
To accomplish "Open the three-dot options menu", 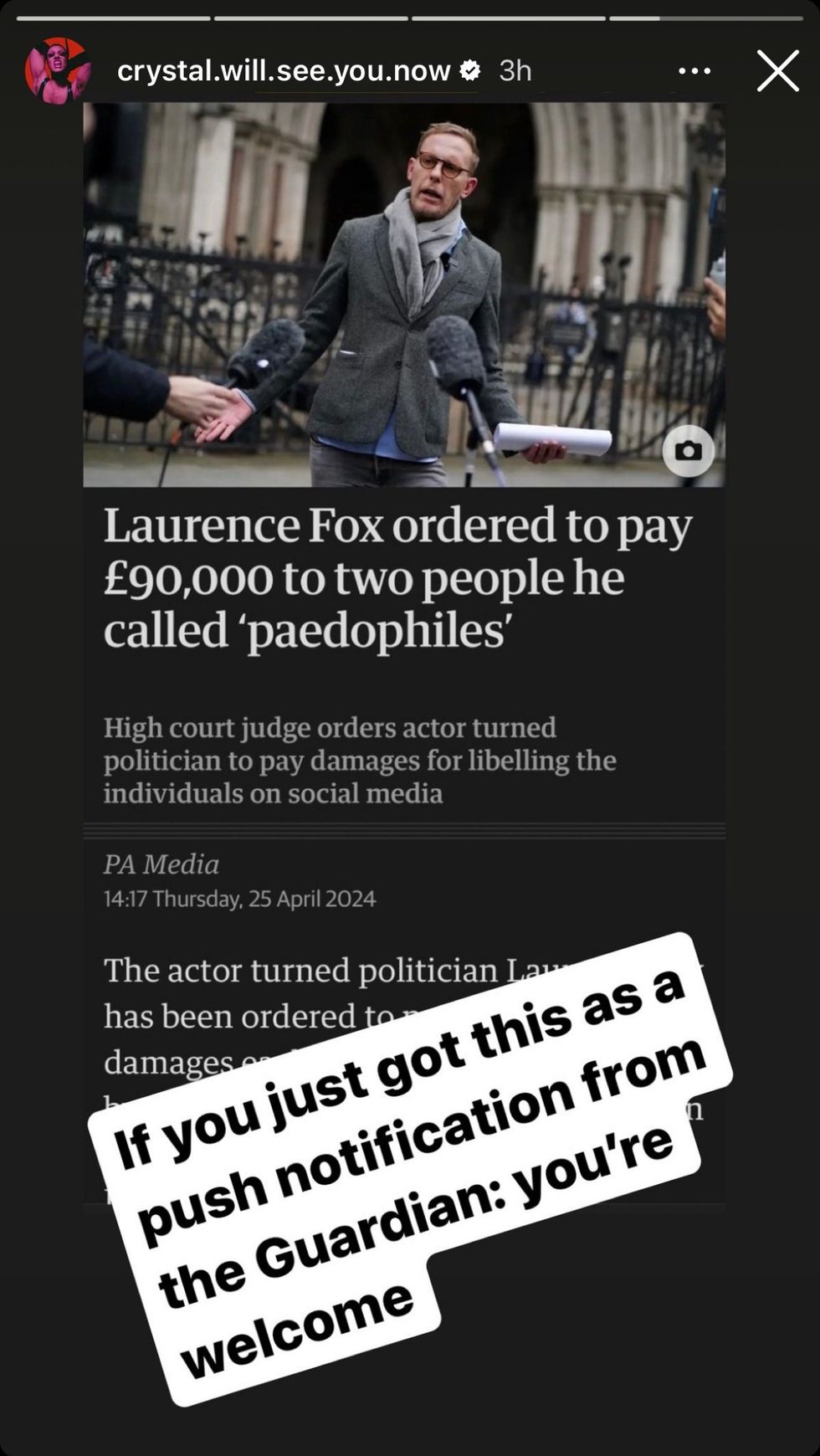I will 693,70.
